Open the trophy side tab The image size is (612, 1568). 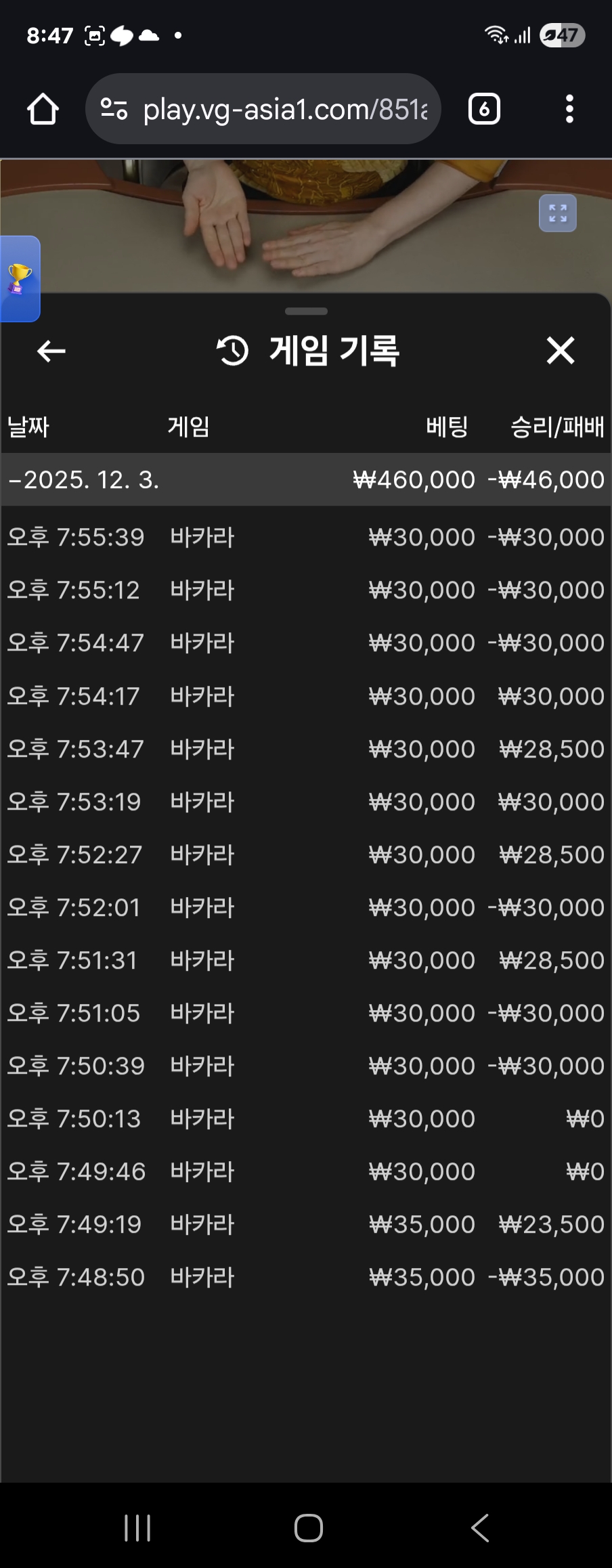[x=19, y=278]
